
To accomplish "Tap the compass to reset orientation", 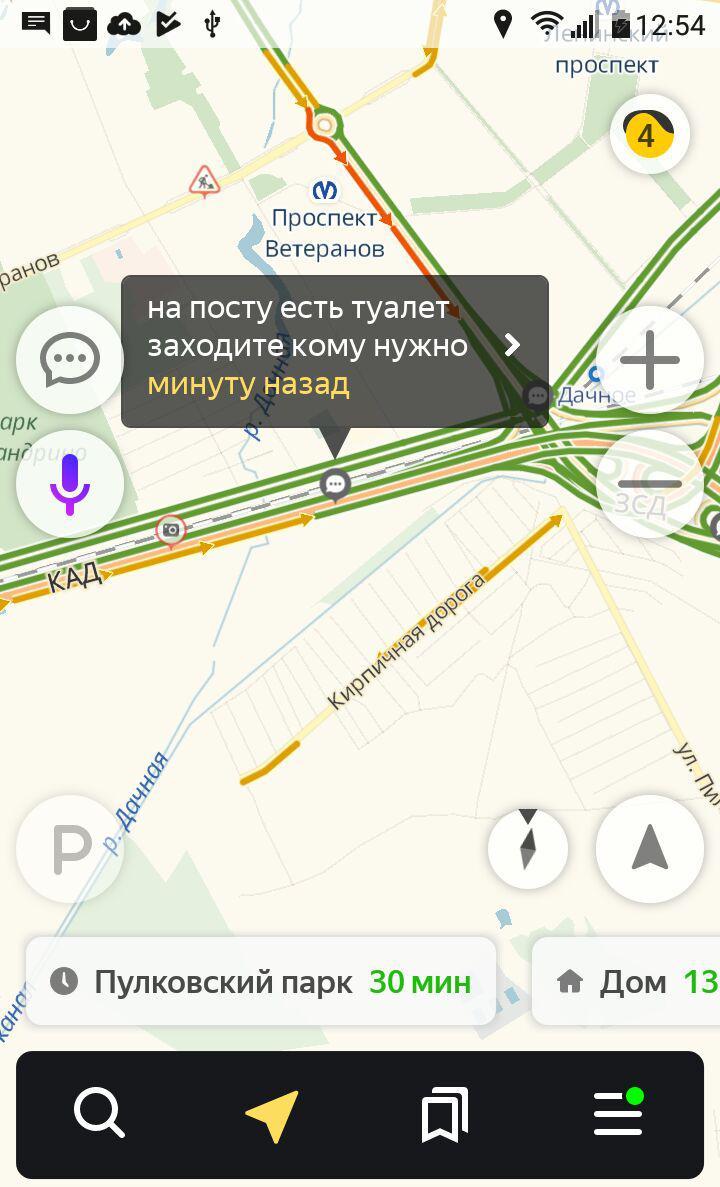I will (x=528, y=849).
